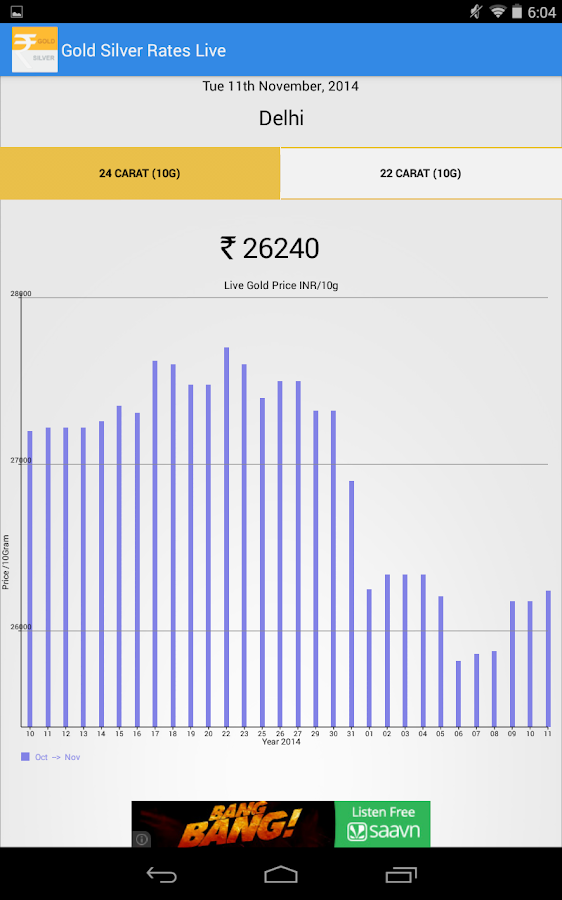This screenshot has height=900, width=562.
Task: Go back using the system back button
Action: pyautogui.click(x=161, y=874)
